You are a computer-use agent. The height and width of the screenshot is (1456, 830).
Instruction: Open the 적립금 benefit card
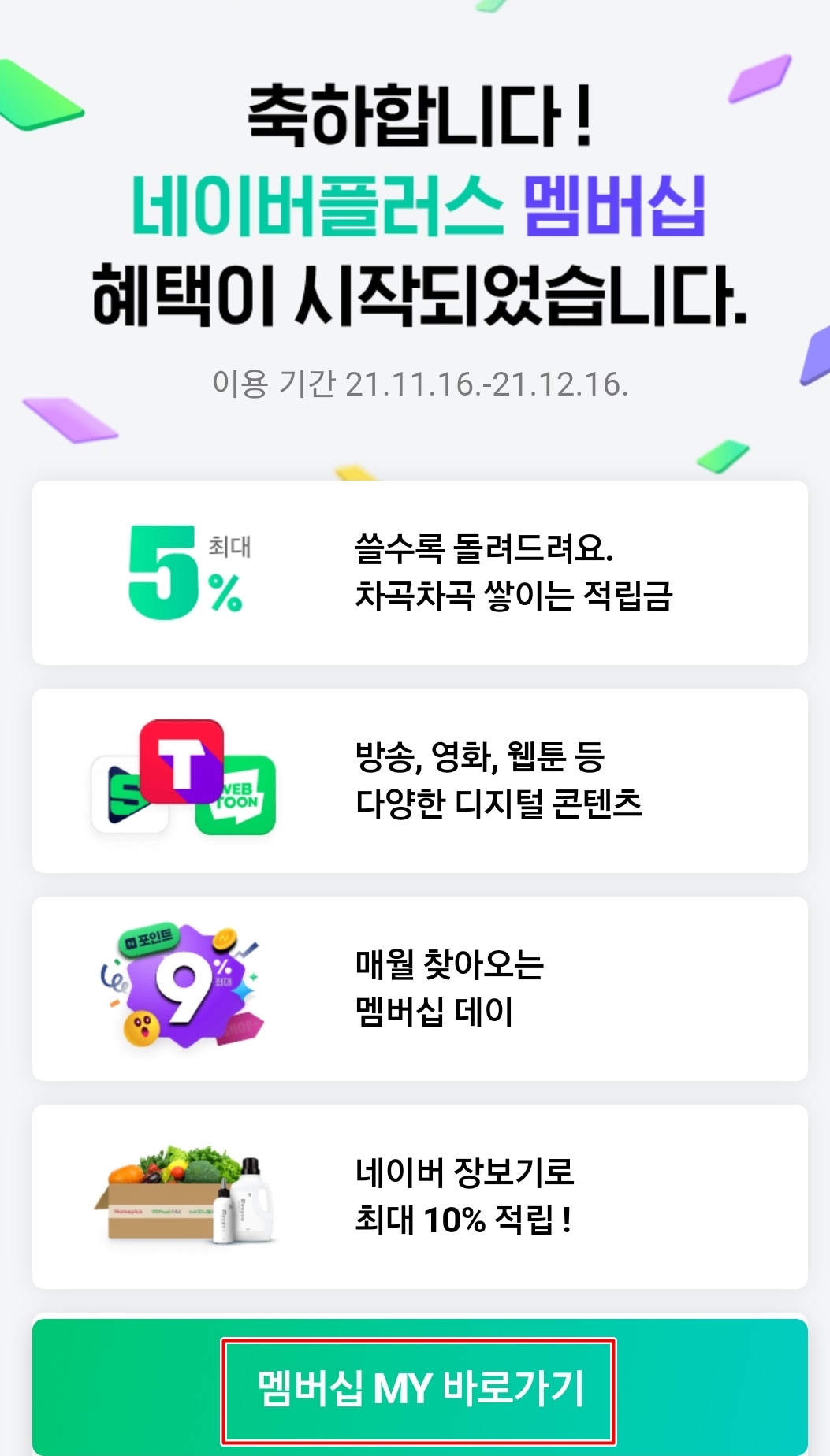tap(415, 573)
